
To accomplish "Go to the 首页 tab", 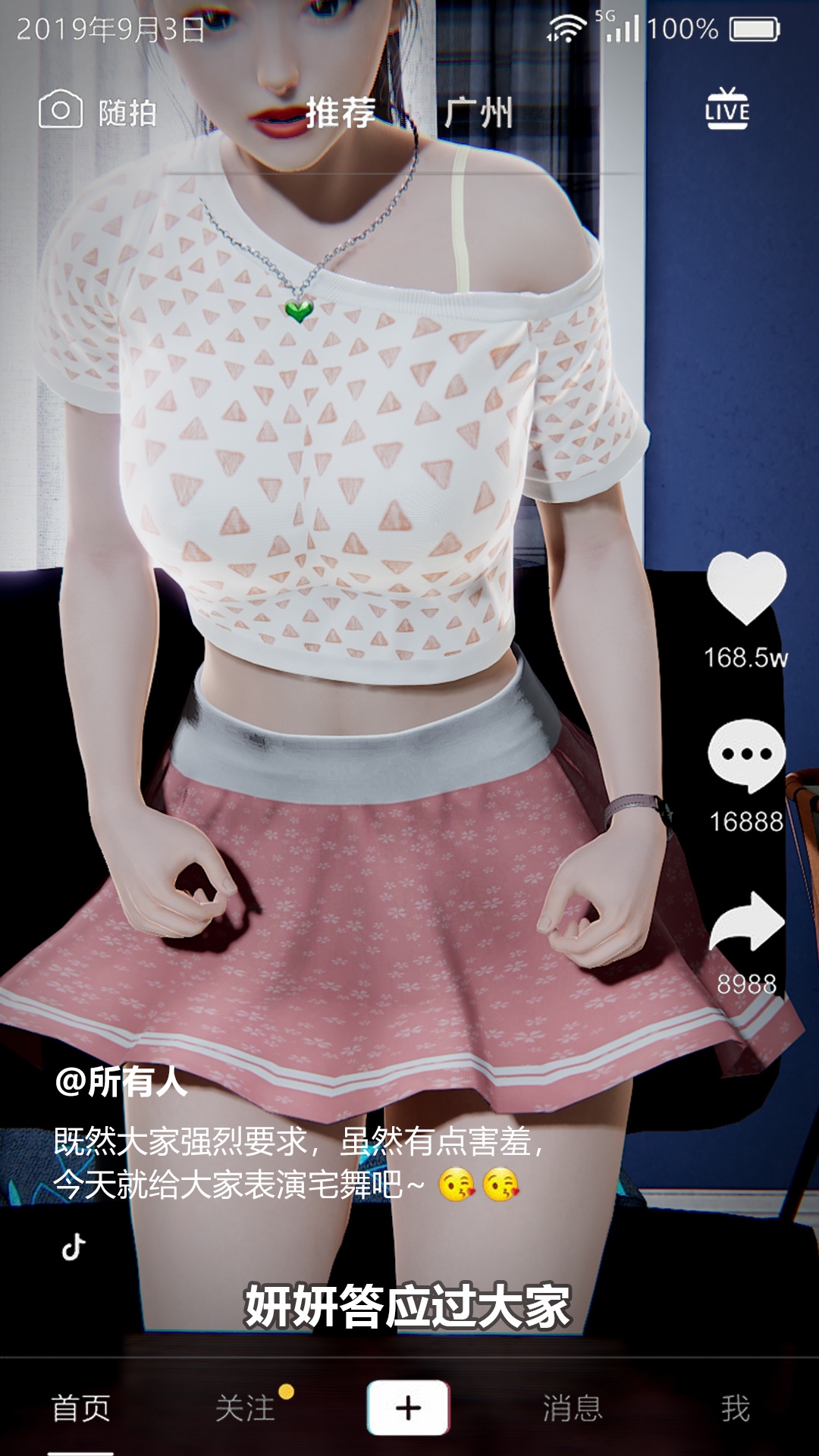I will pyautogui.click(x=80, y=1409).
